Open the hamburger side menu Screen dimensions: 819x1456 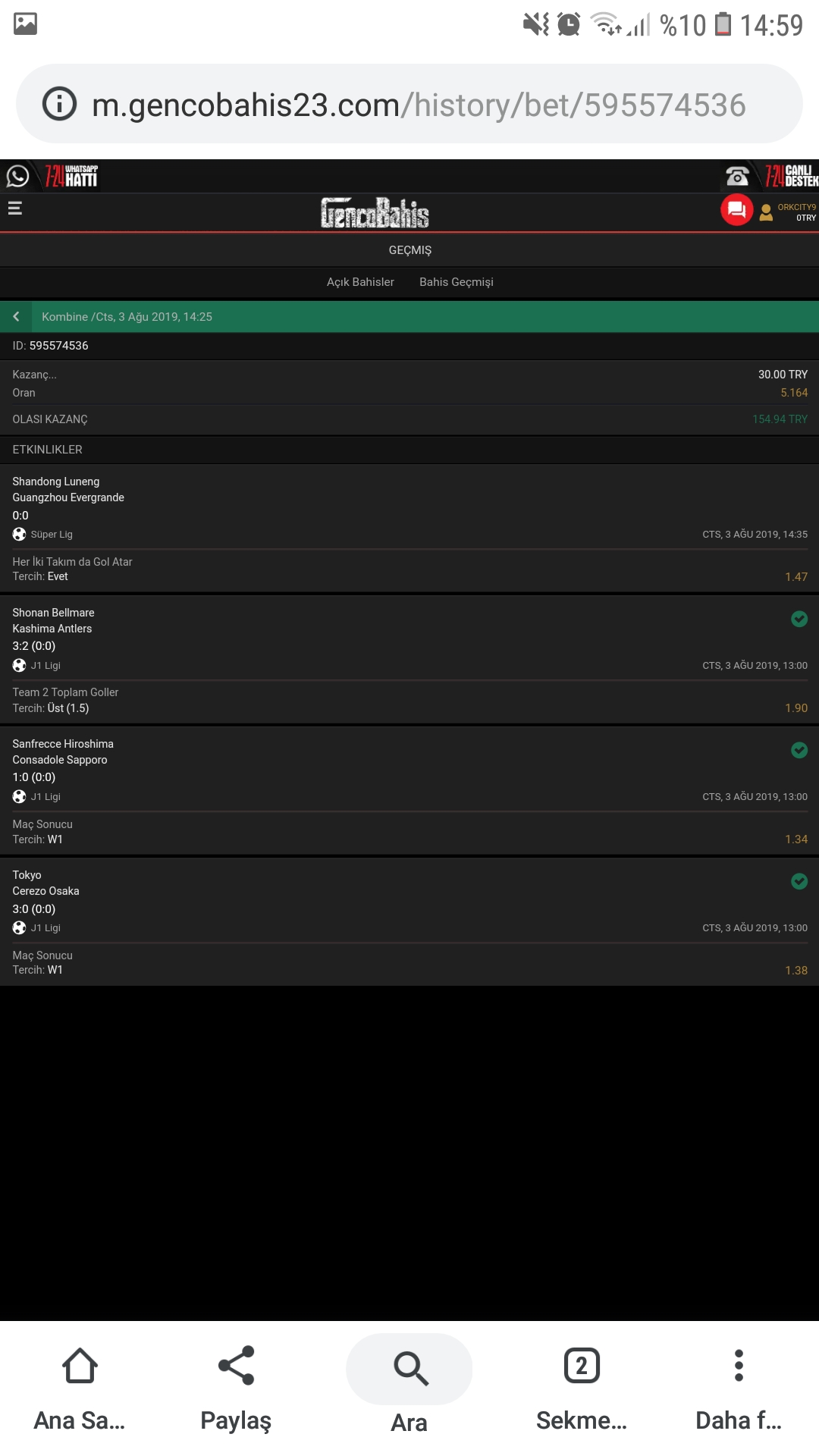[x=15, y=209]
